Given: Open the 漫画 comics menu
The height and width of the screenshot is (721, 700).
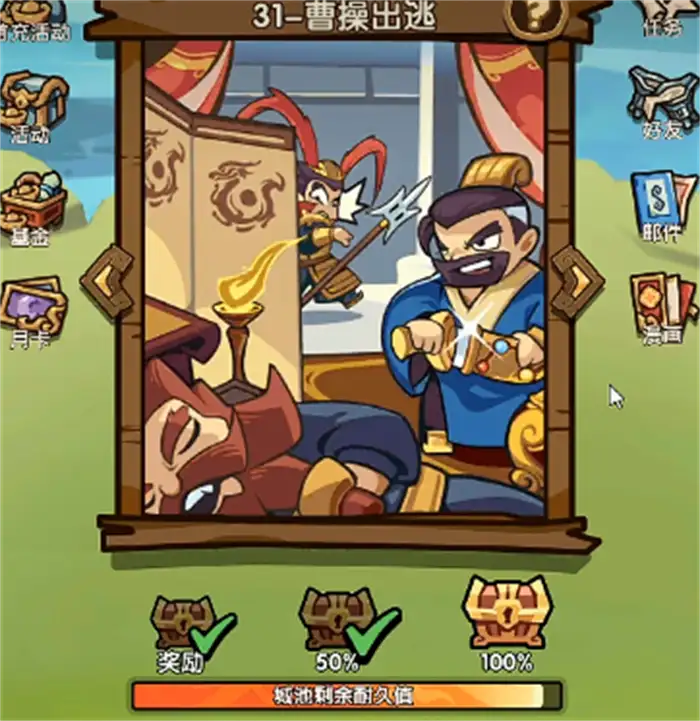Looking at the screenshot, I should tap(663, 305).
